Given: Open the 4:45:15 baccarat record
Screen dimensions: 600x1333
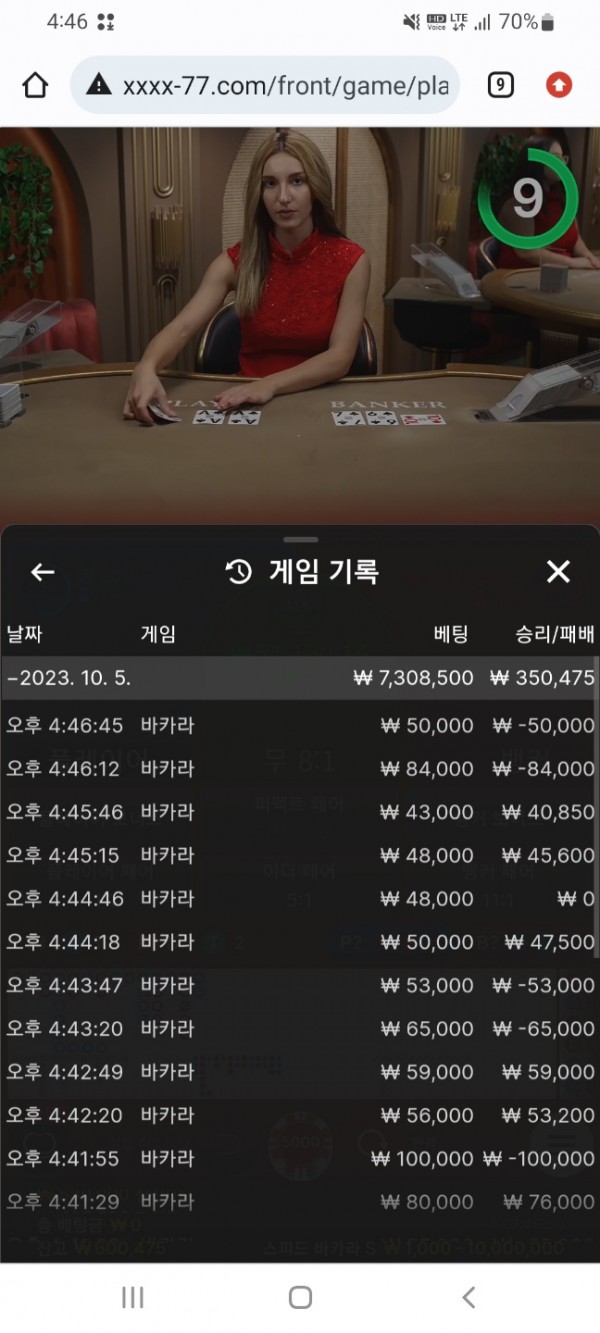Looking at the screenshot, I should (300, 855).
